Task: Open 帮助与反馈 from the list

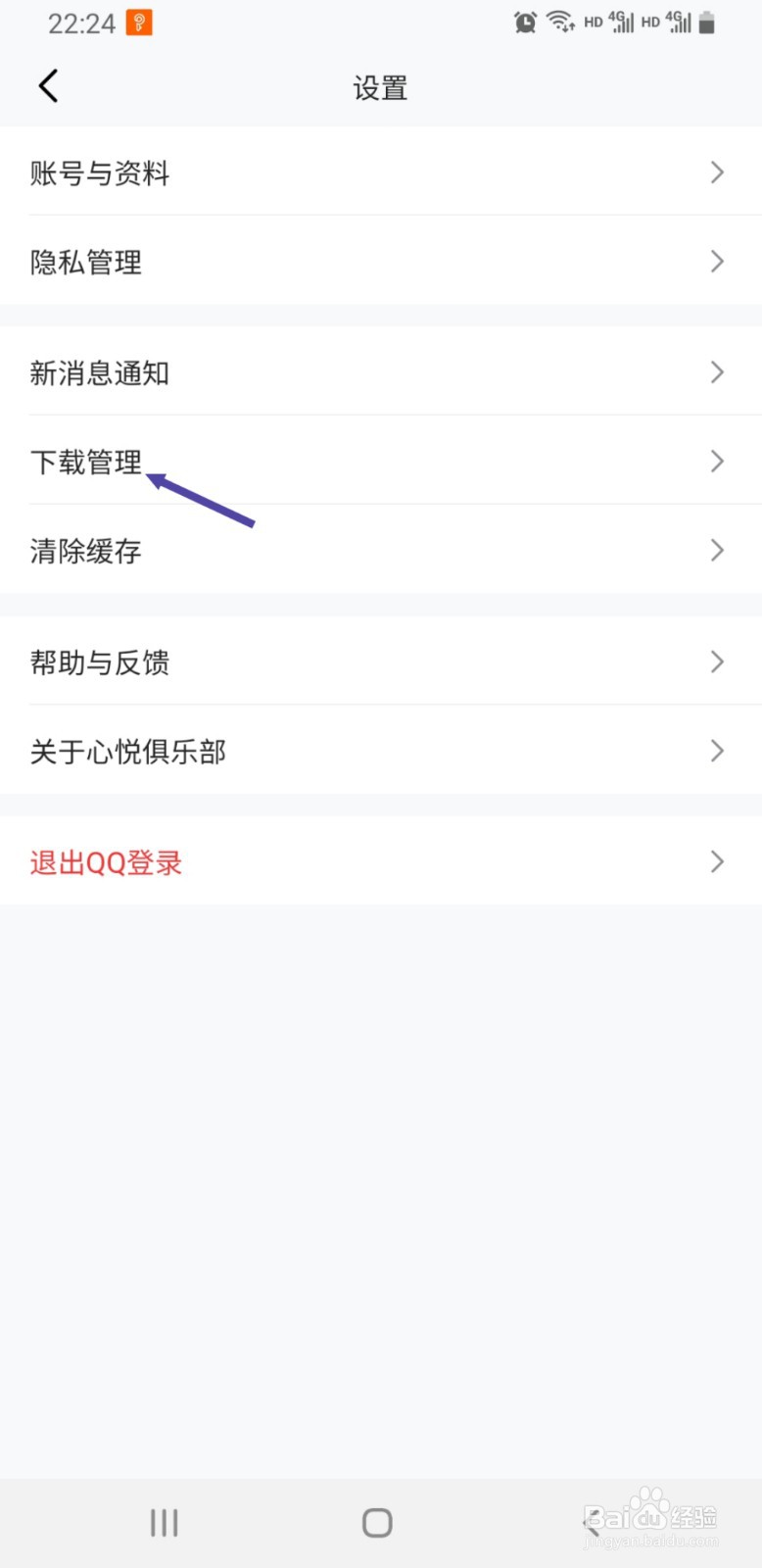Action: coord(100,662)
